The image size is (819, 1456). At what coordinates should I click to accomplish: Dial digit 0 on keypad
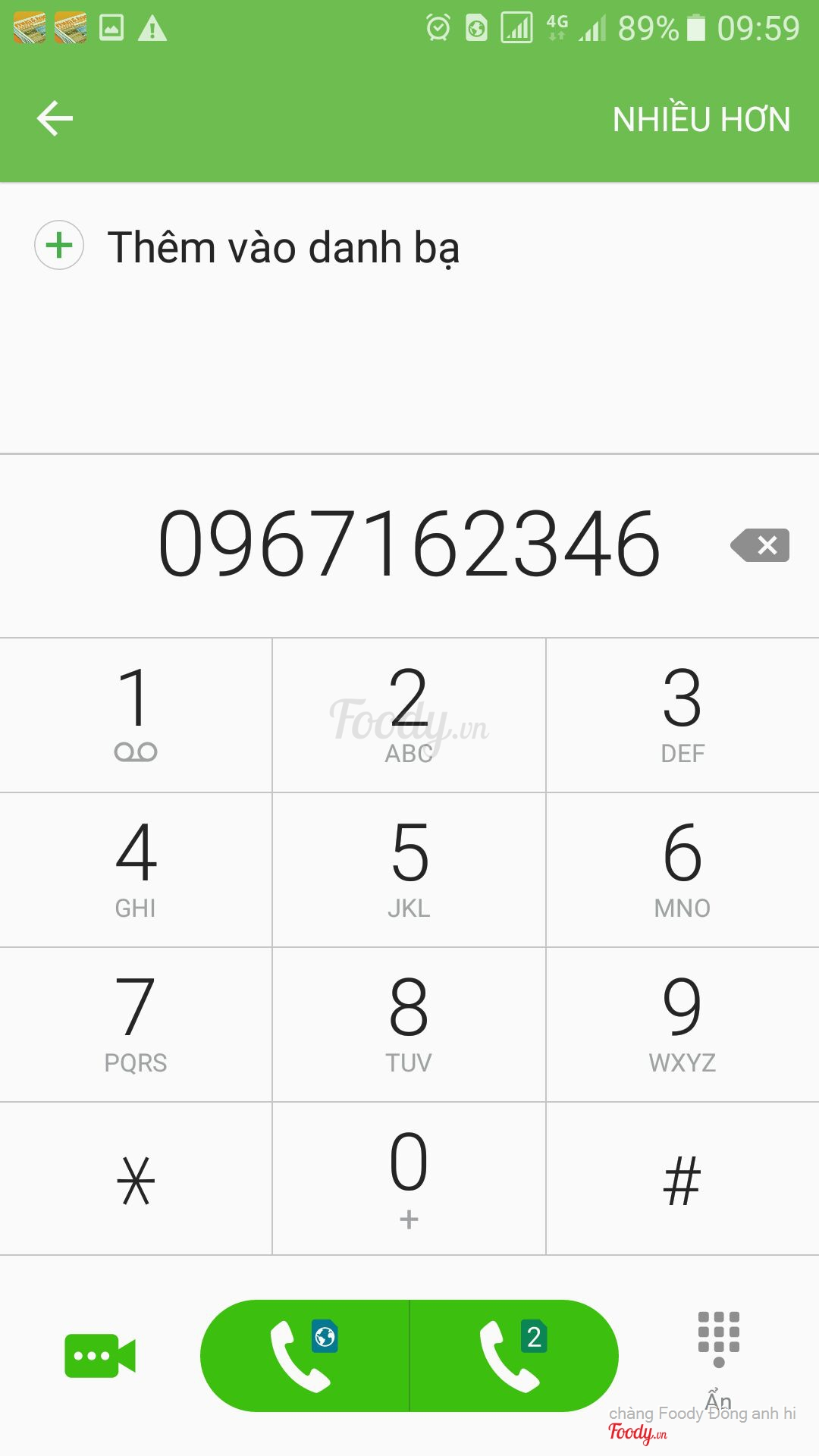pos(409,1178)
